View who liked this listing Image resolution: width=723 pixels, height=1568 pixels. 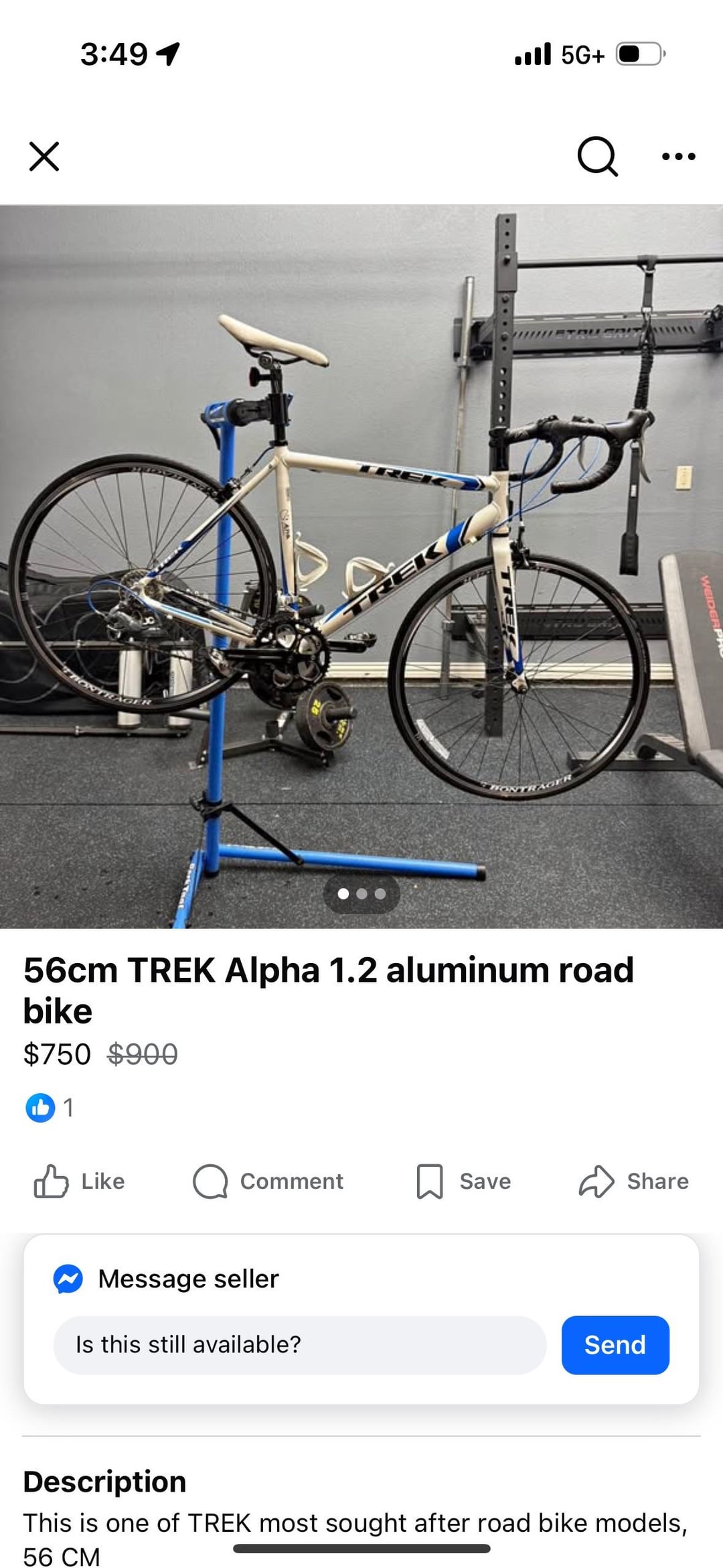click(50, 1108)
